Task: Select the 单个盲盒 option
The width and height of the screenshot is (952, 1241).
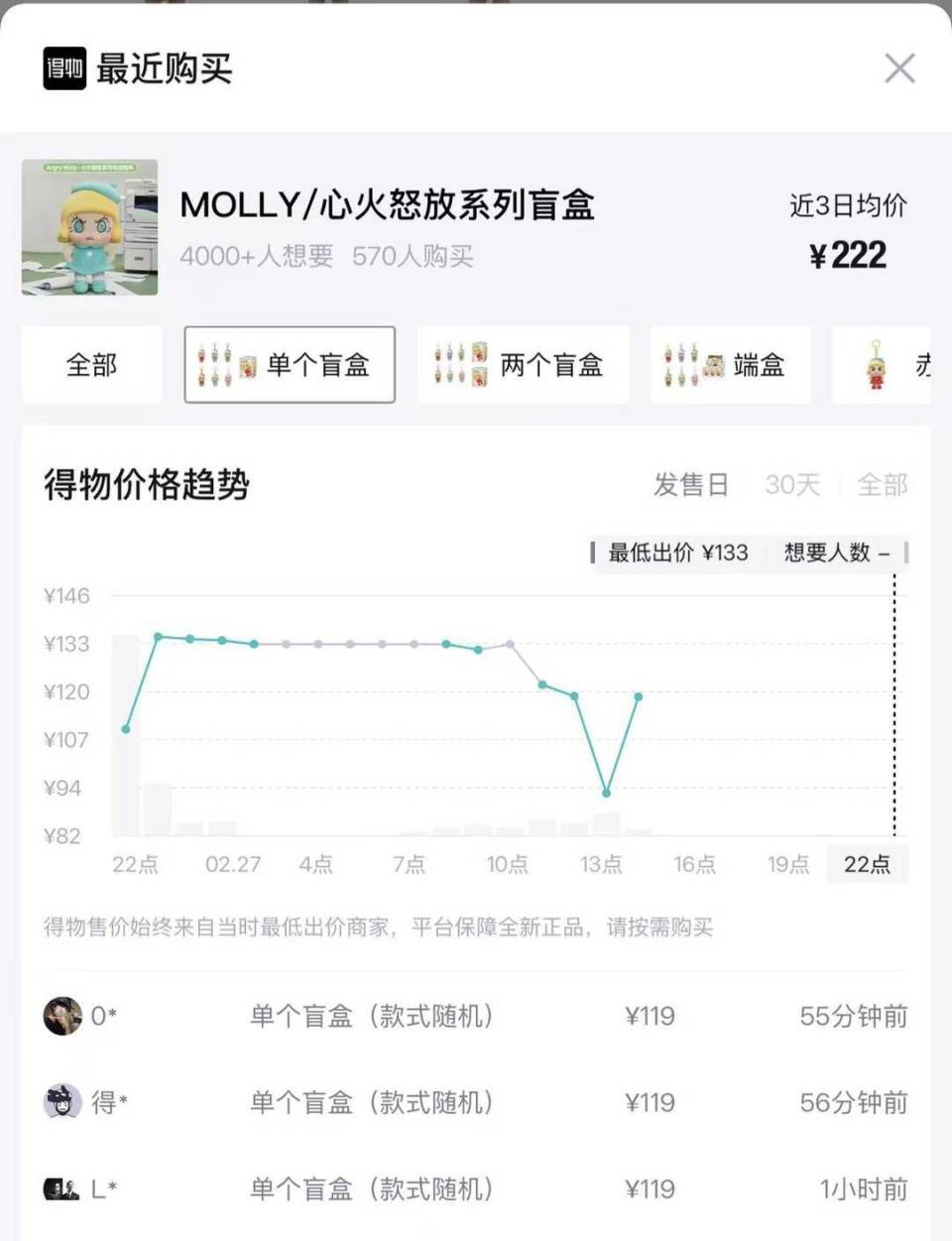Action: coord(290,365)
